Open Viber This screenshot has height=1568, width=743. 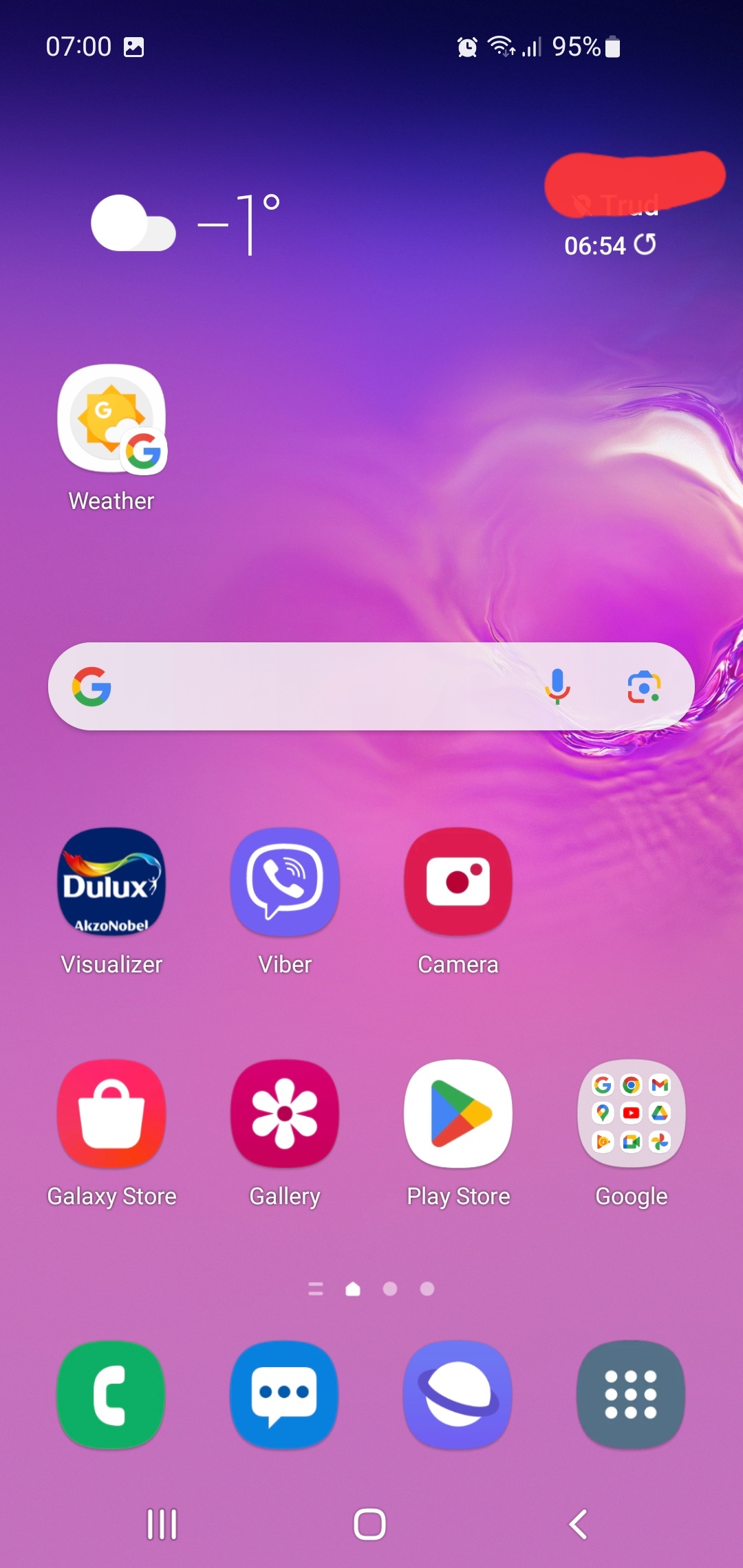tap(285, 882)
